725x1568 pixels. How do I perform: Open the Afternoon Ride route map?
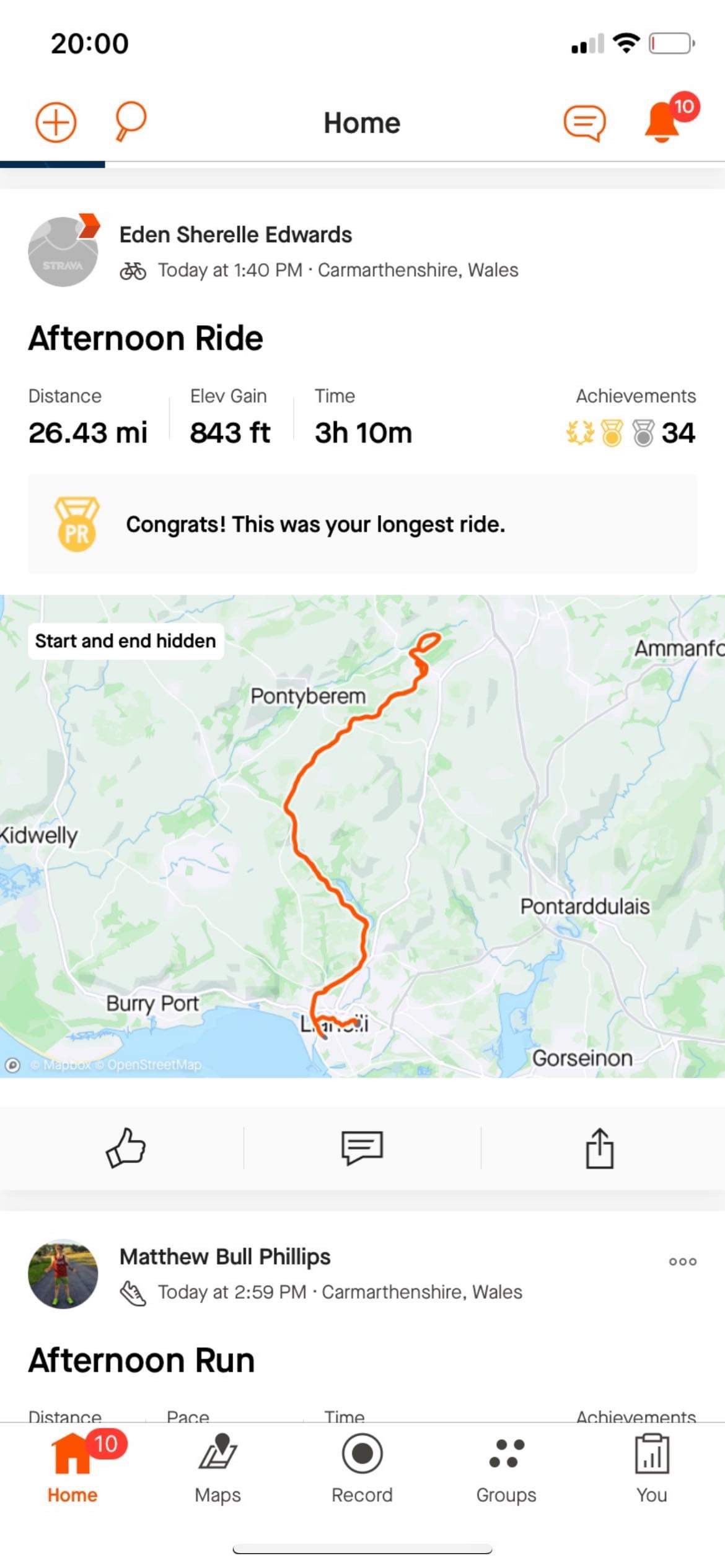[362, 836]
